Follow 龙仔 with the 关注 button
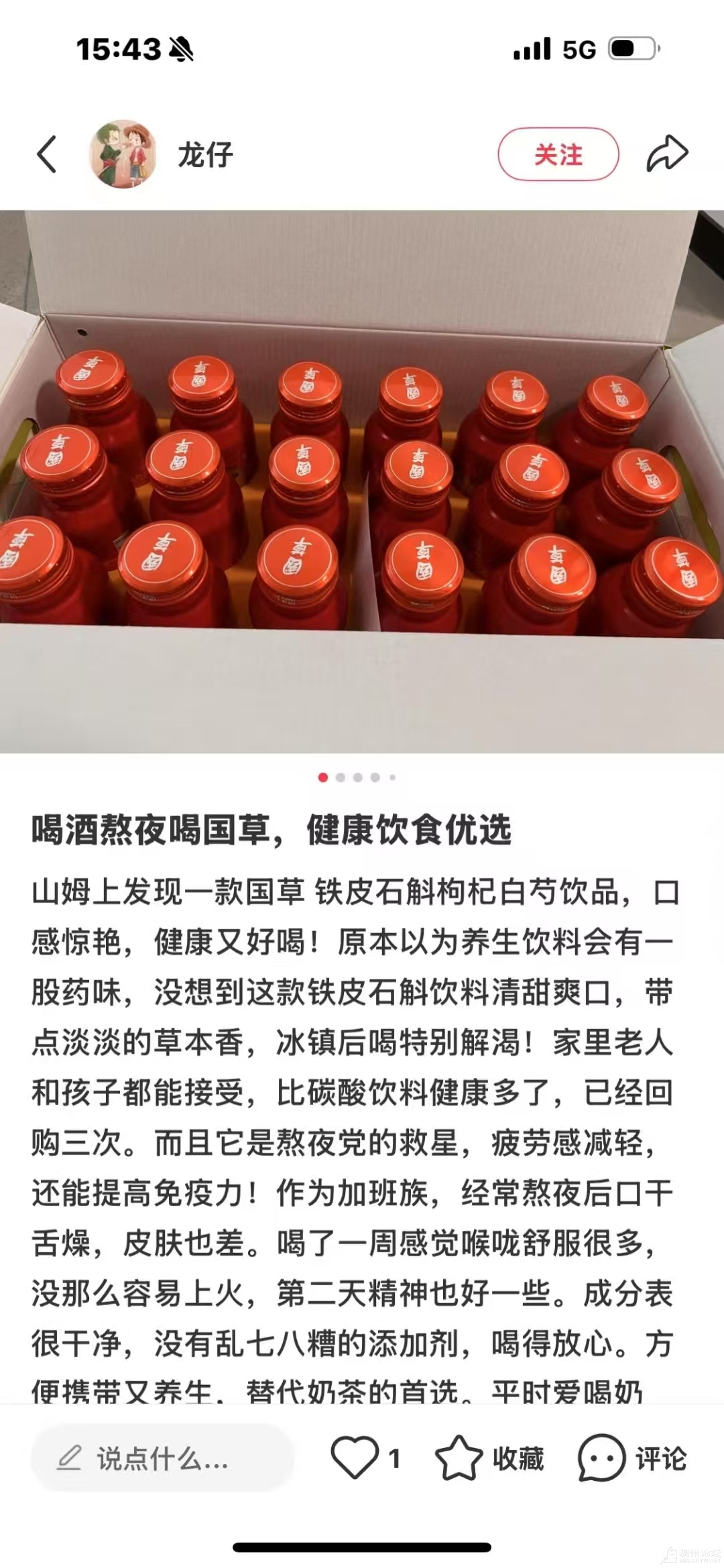This screenshot has width=724, height=1568. (558, 155)
